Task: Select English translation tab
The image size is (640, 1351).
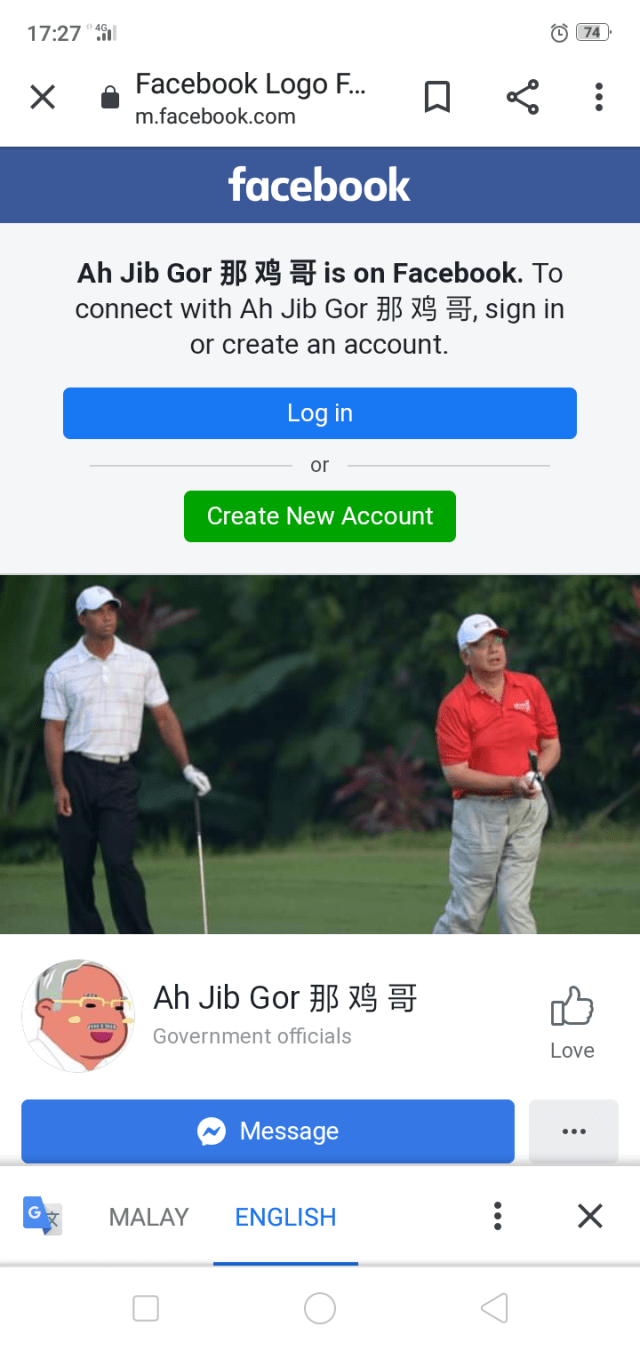Action: click(285, 1217)
